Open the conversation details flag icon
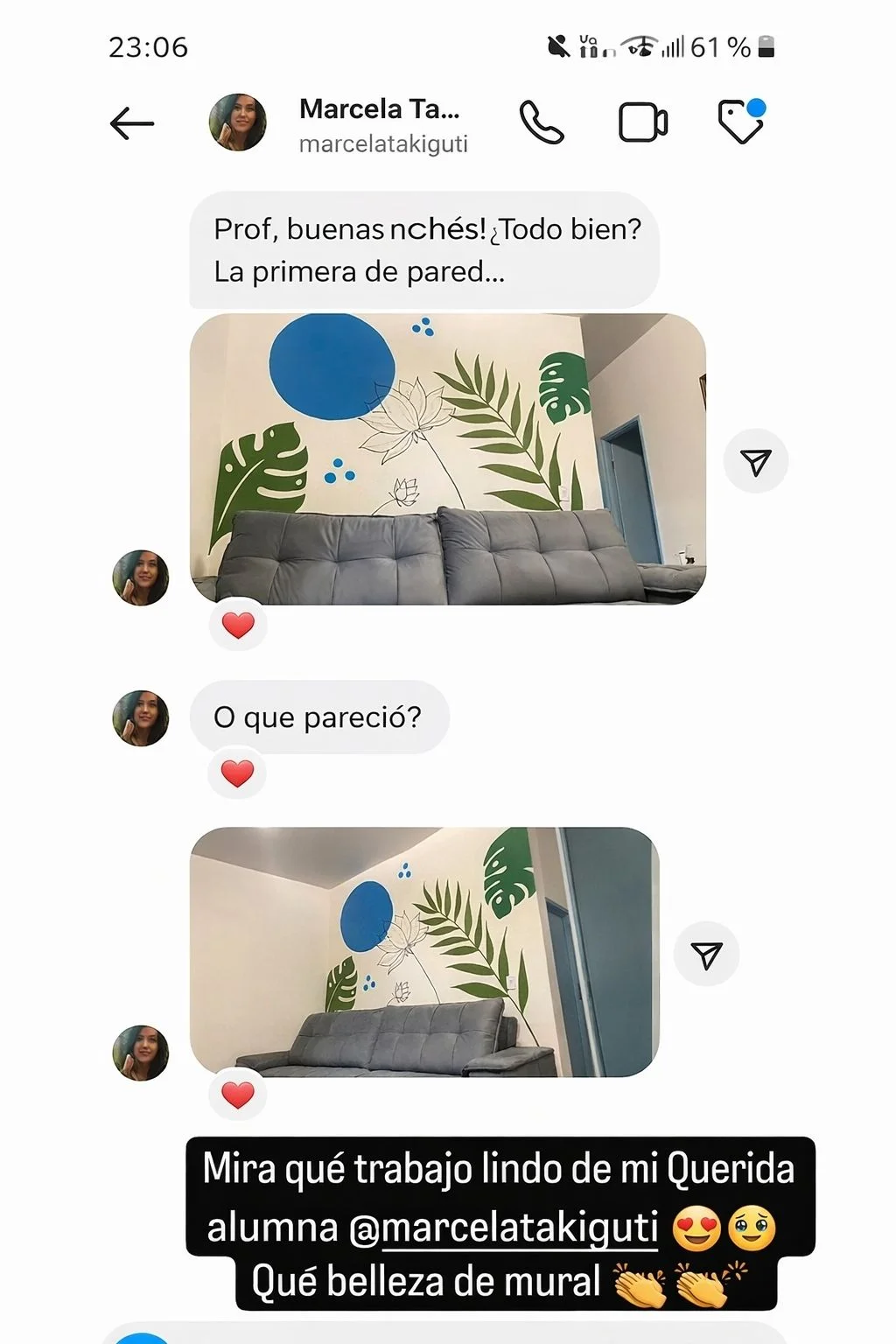Image resolution: width=896 pixels, height=1344 pixels. coord(739,124)
